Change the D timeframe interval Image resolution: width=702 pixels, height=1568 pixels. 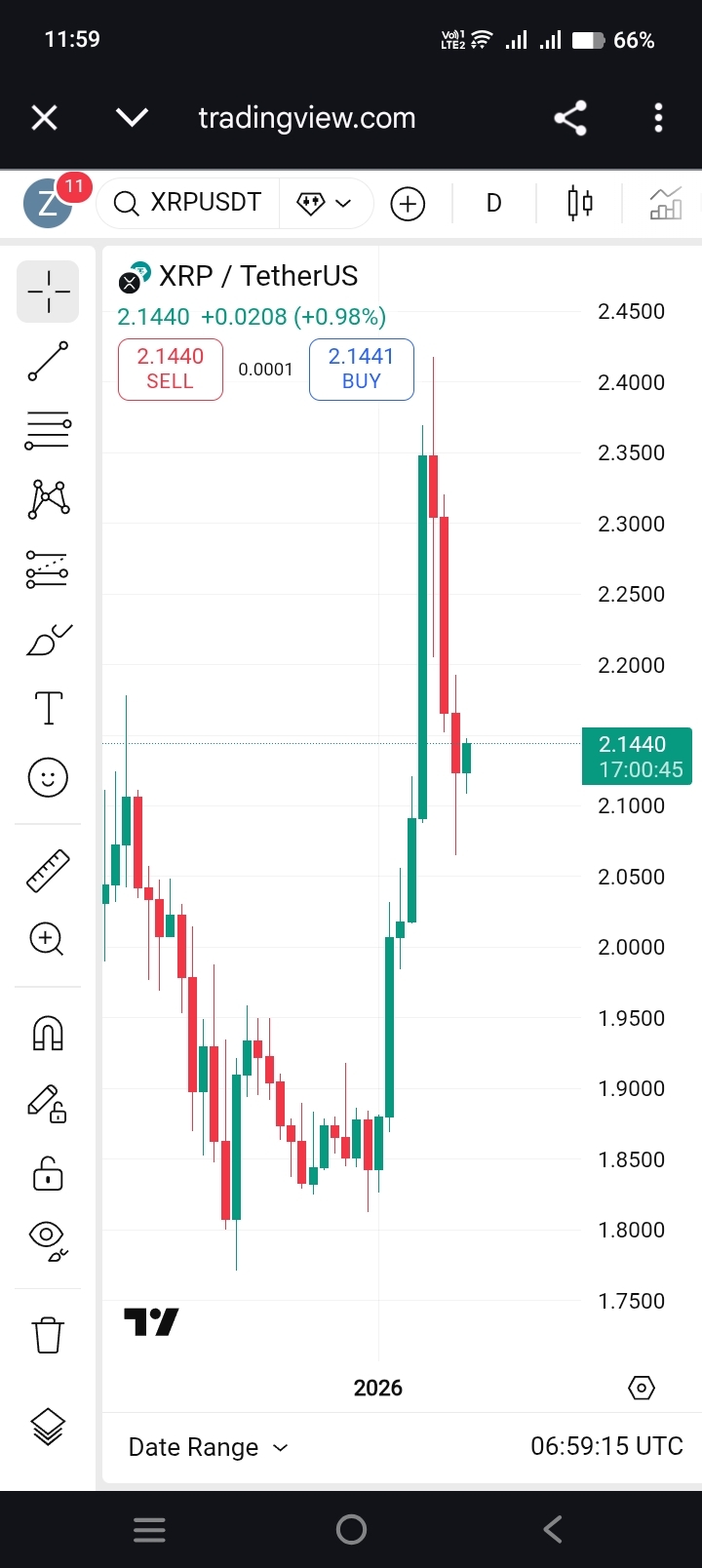[494, 203]
